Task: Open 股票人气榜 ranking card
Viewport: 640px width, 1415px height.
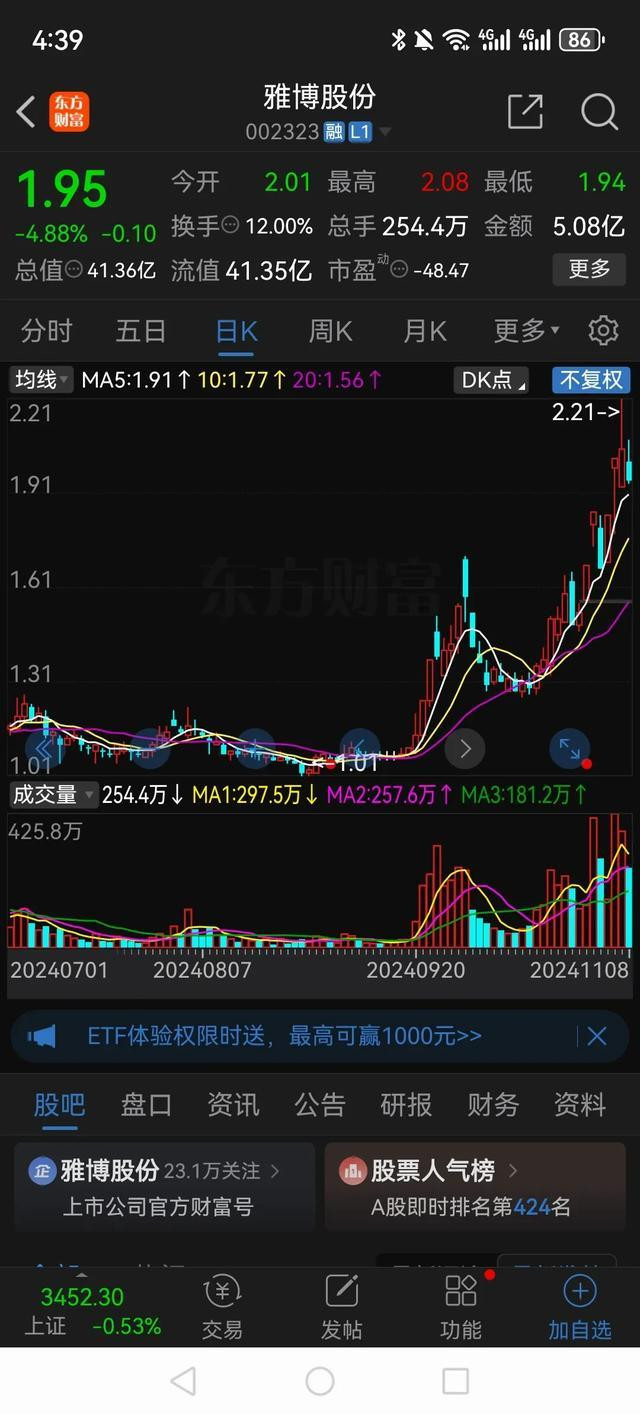Action: point(475,1187)
